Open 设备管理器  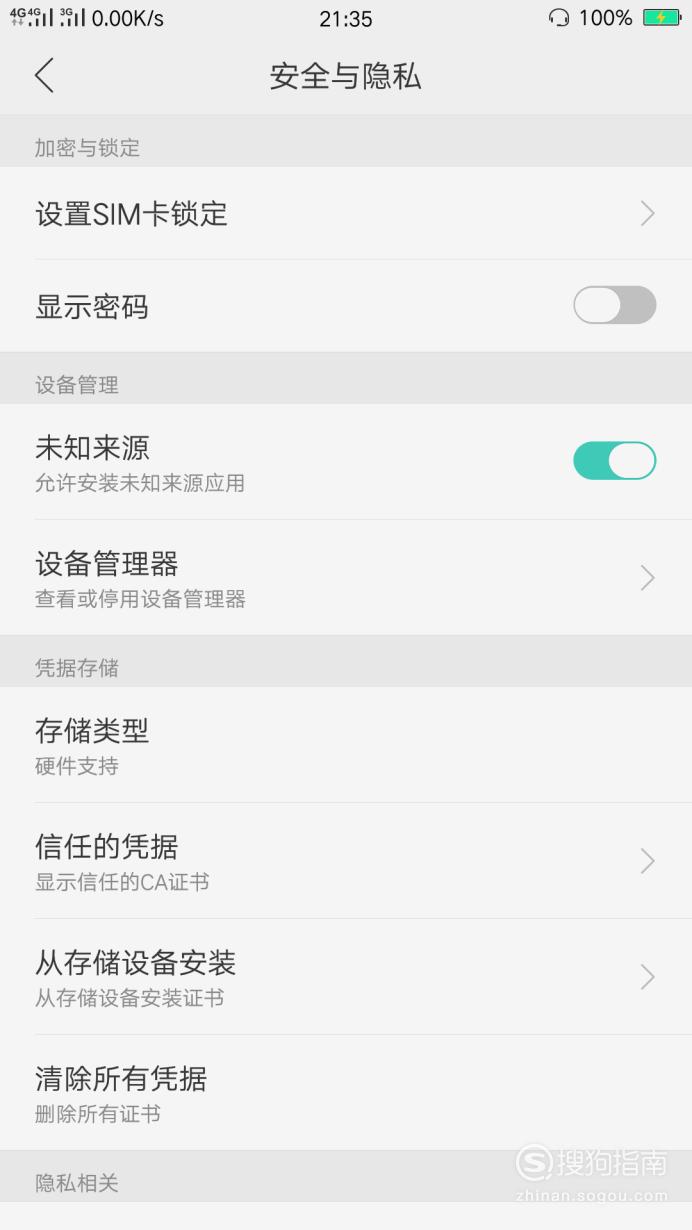tap(346, 577)
